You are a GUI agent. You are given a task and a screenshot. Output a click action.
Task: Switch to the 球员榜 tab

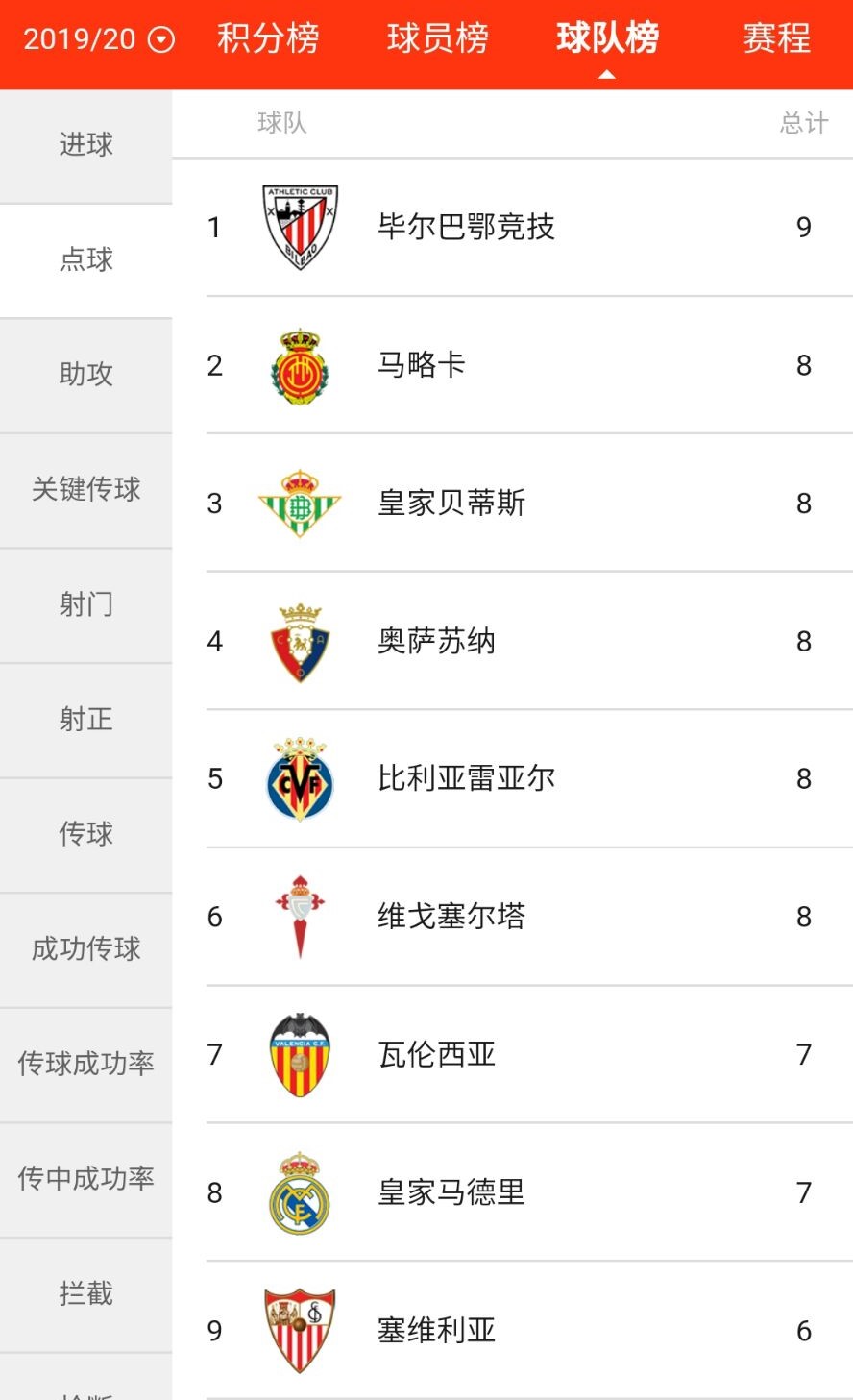438,39
